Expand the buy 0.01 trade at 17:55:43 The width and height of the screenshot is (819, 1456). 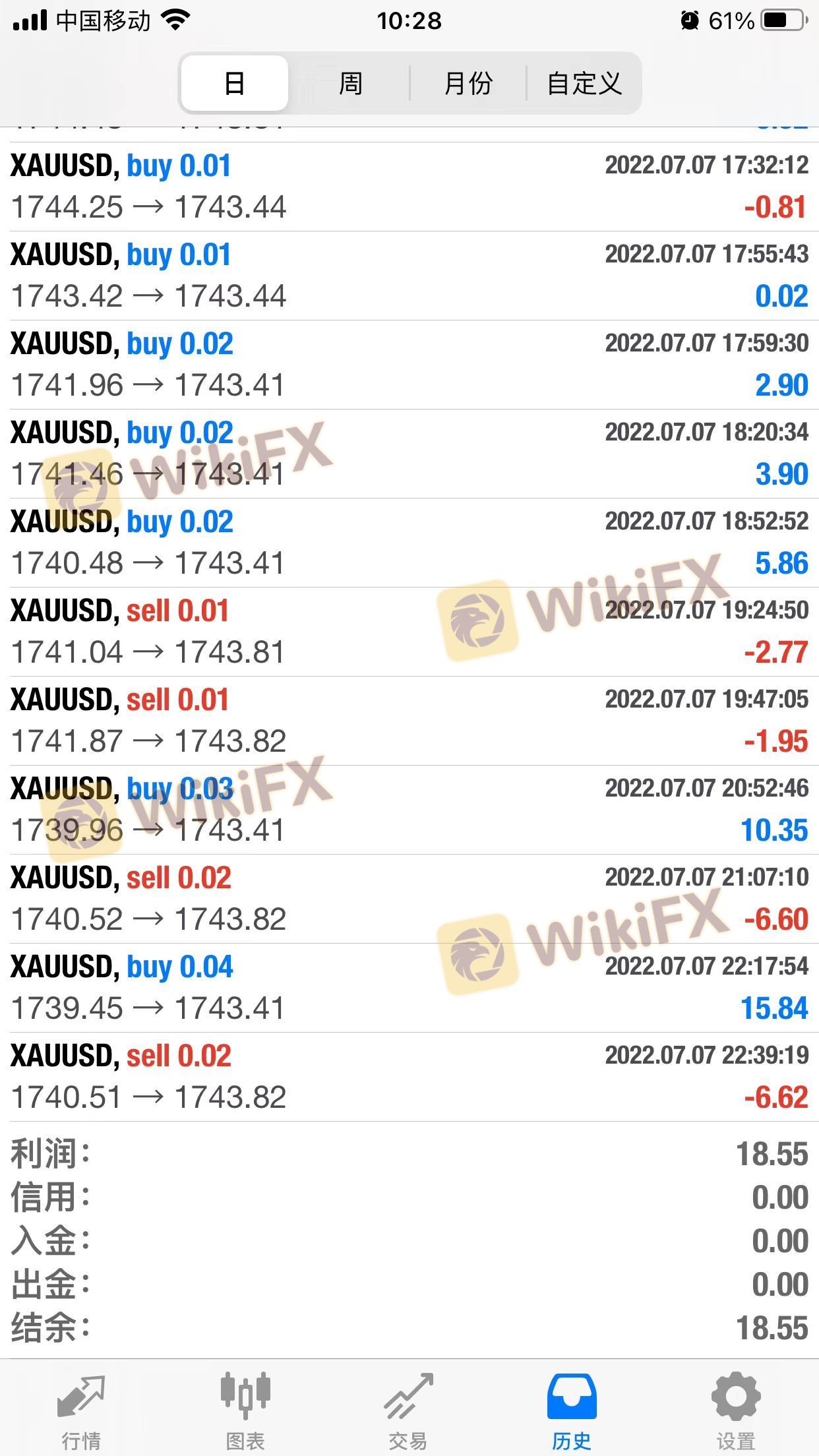[x=409, y=276]
